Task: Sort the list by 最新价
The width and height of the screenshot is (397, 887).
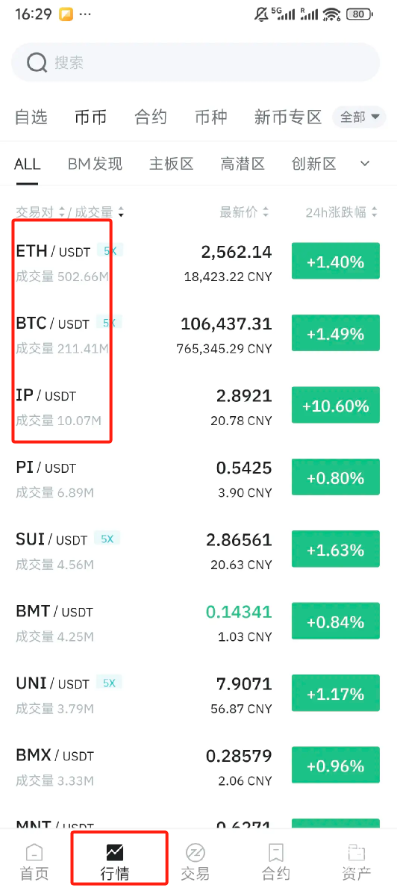Action: point(244,213)
